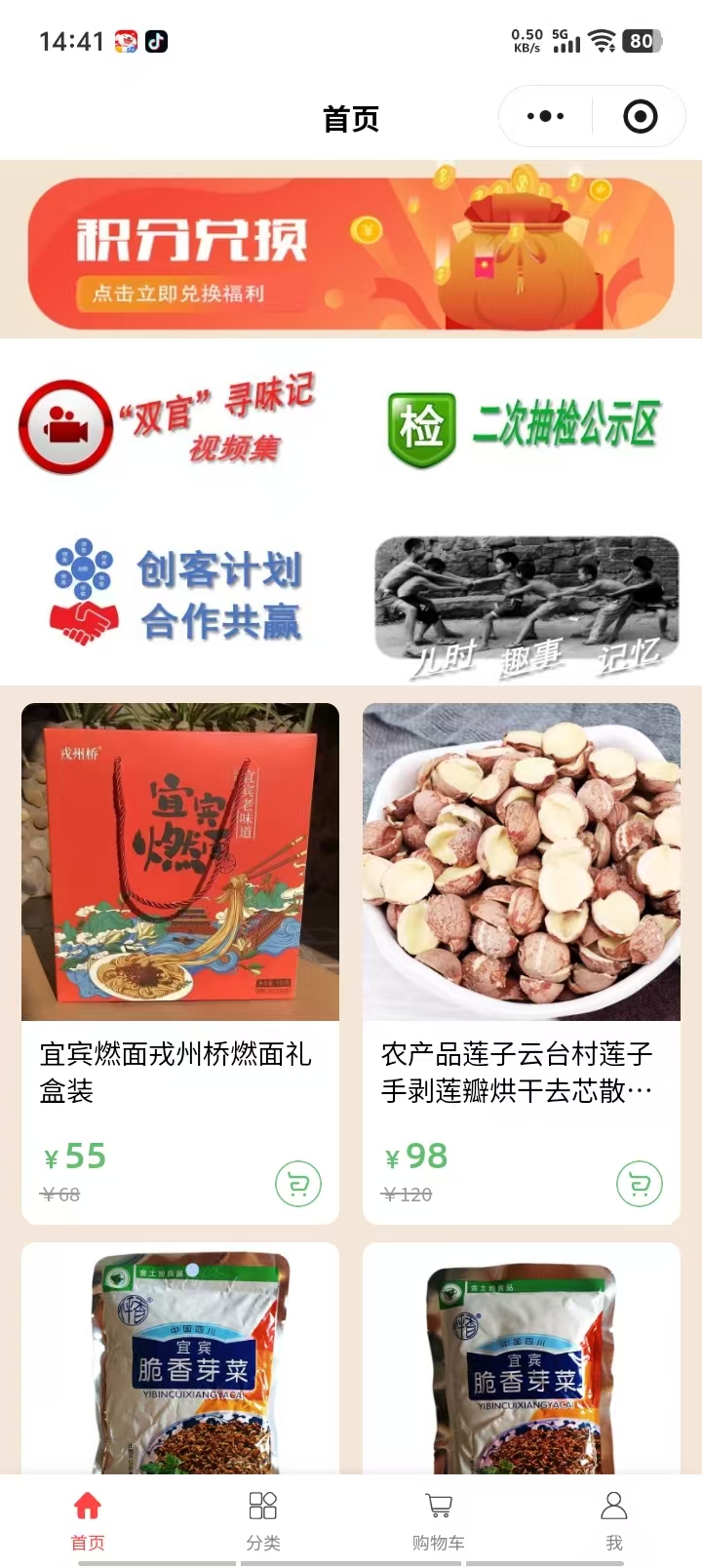The image size is (702, 1568).
Task: Switch to the 分类 tab
Action: pos(263,1519)
